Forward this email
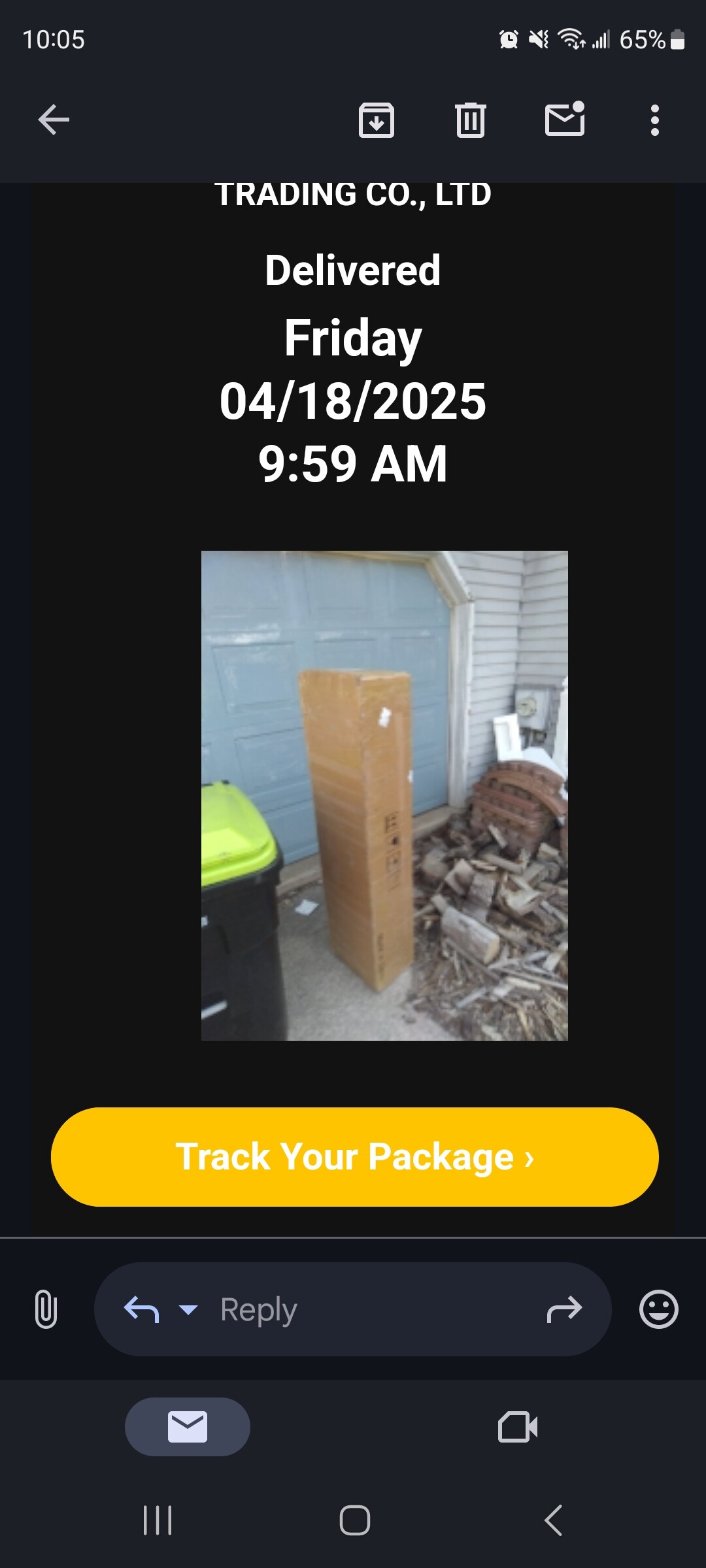This screenshot has width=706, height=1568. (564, 1309)
